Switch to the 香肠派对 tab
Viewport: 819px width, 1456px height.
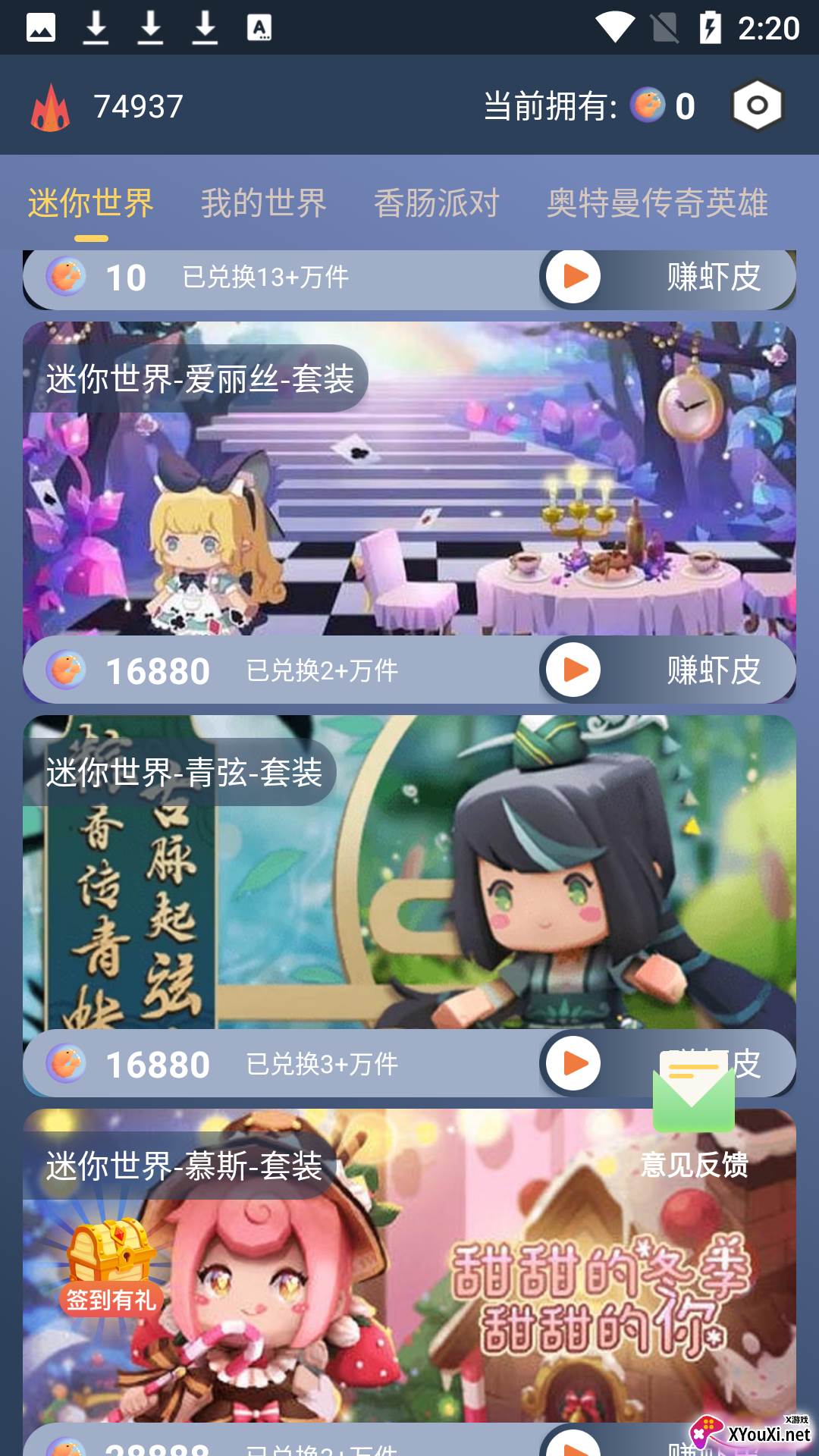pos(436,203)
